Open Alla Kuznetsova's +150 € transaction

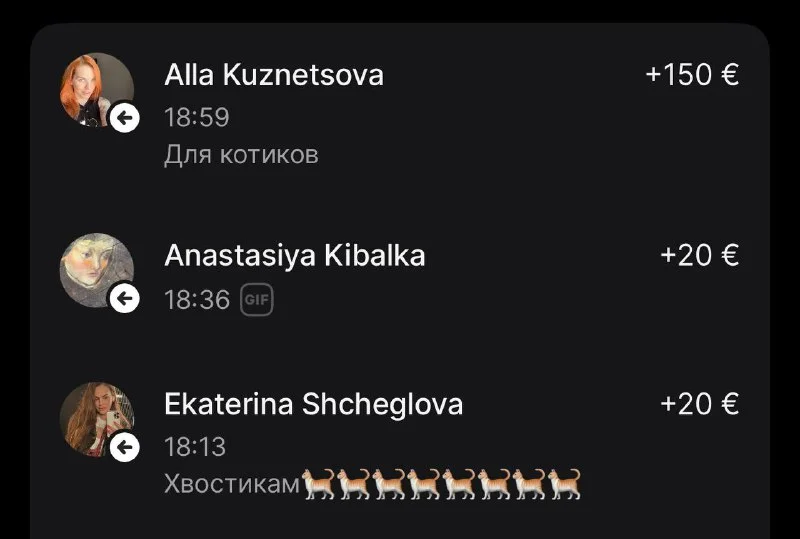400,112
